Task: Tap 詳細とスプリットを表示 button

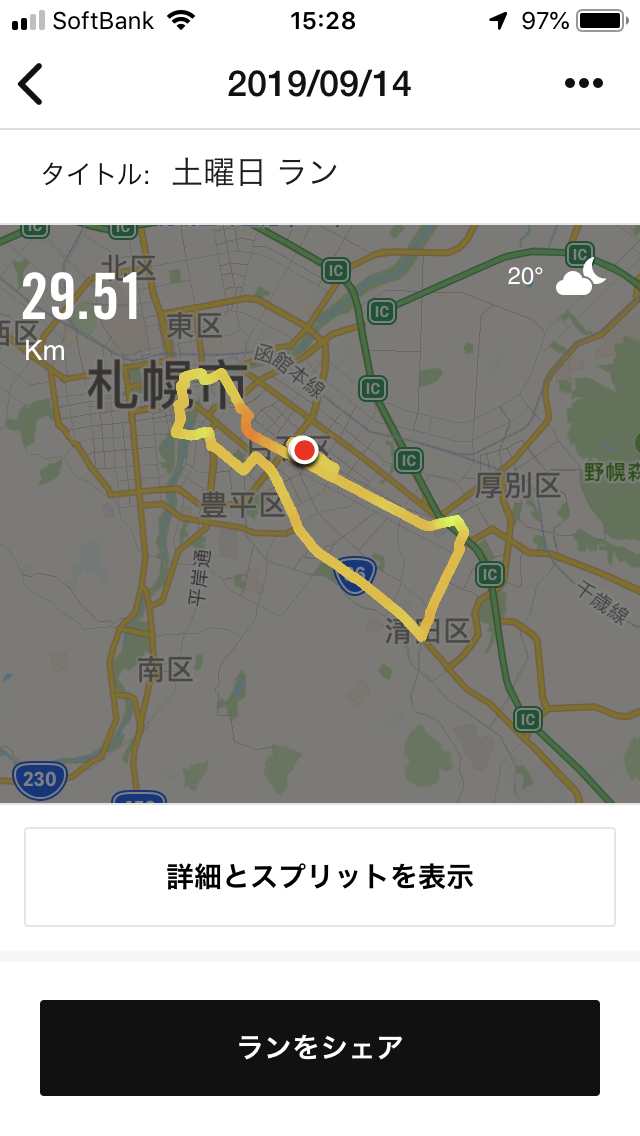Action: click(x=320, y=877)
